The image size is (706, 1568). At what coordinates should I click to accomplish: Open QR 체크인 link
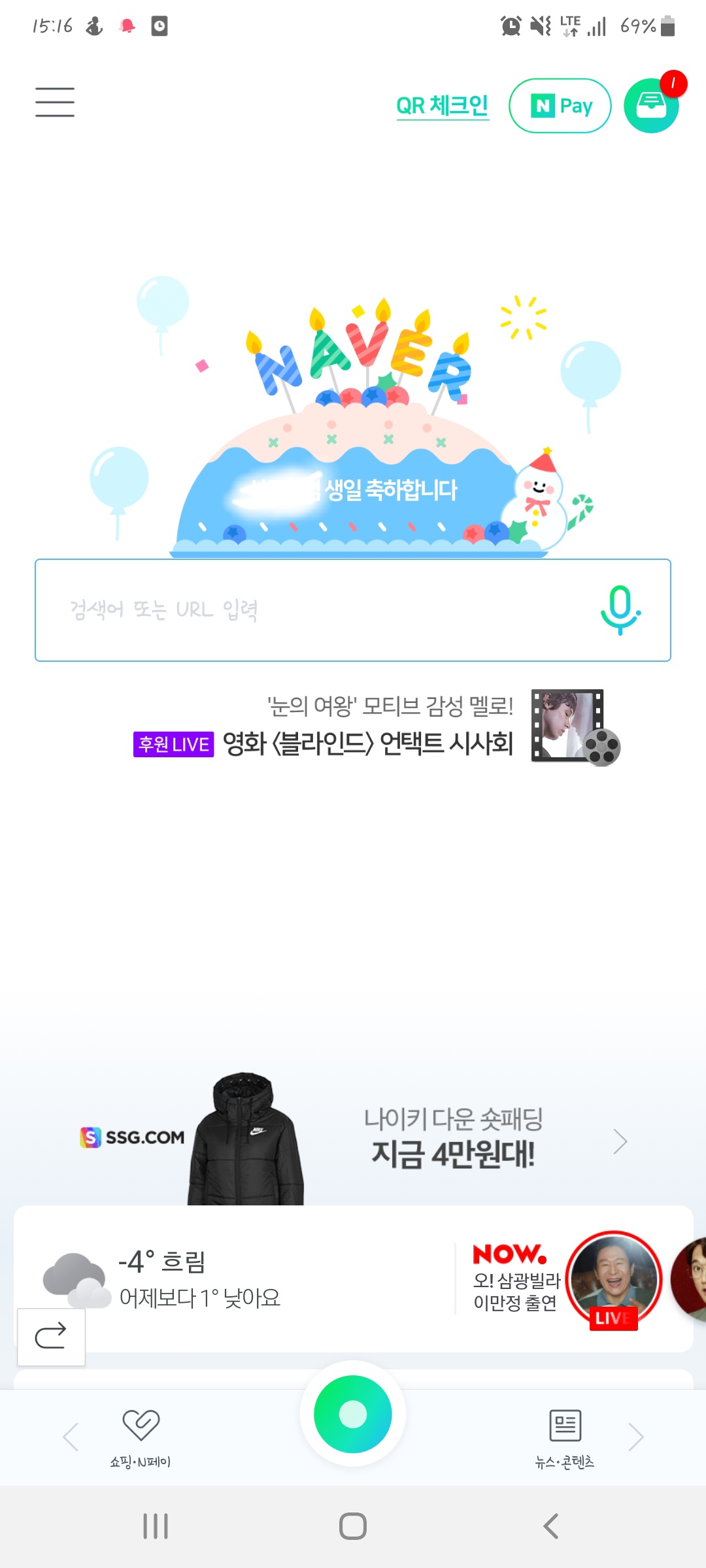pos(443,105)
